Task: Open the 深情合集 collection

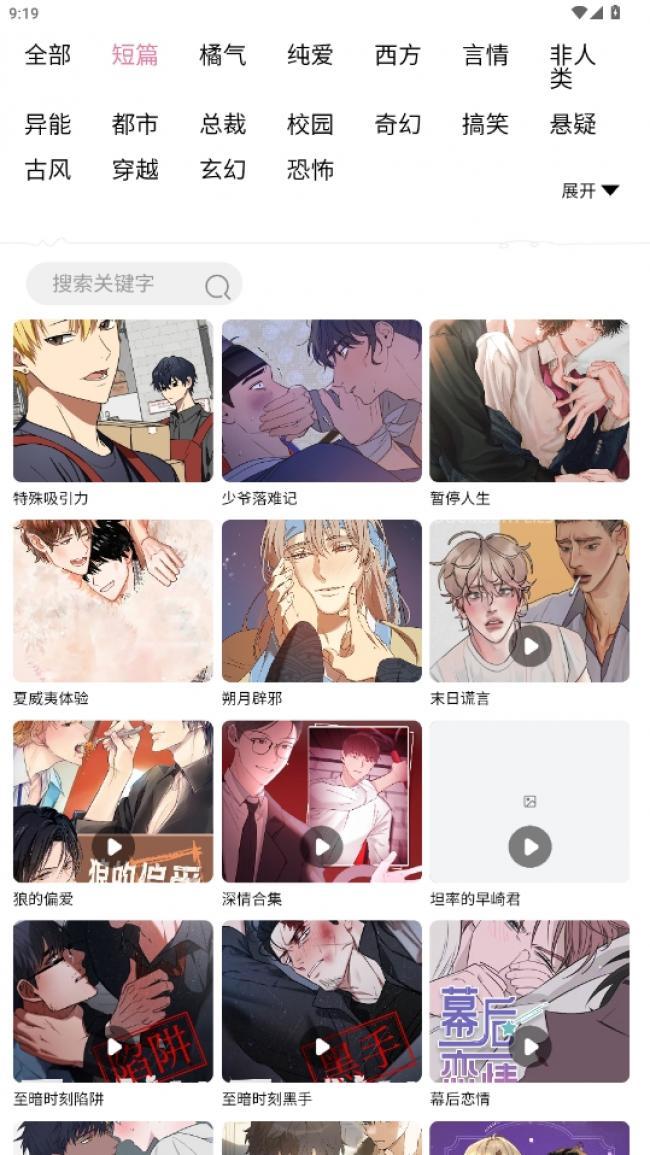Action: click(x=321, y=802)
